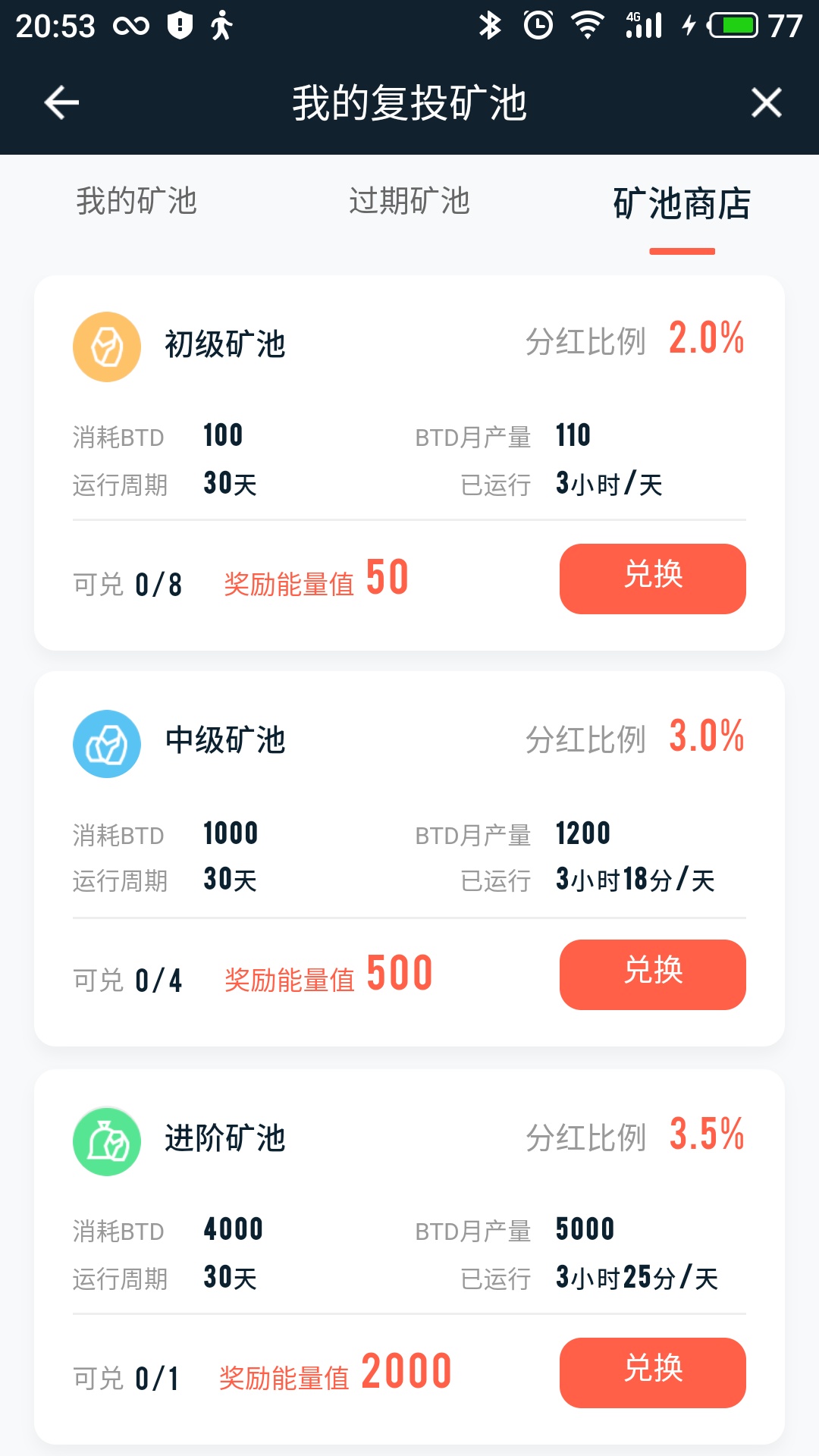Viewport: 819px width, 1456px height.
Task: Switch to the 过期矿池 tab
Action: click(409, 202)
